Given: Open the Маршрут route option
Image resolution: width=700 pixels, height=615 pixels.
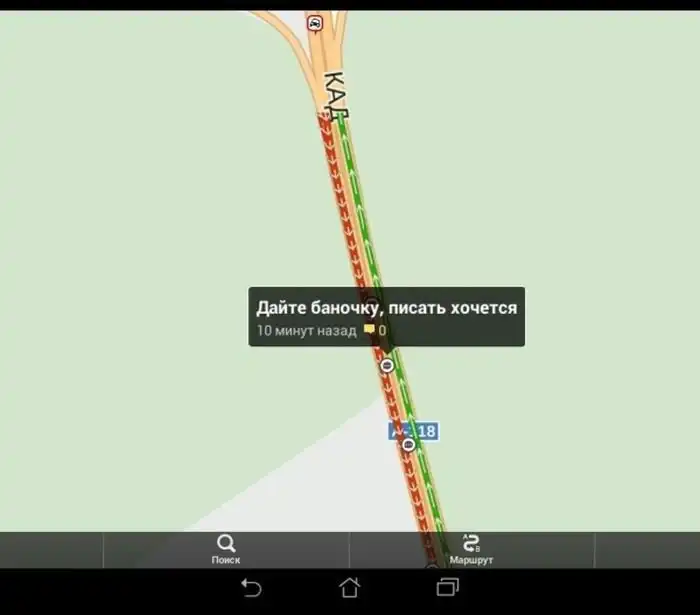Looking at the screenshot, I should tap(471, 549).
